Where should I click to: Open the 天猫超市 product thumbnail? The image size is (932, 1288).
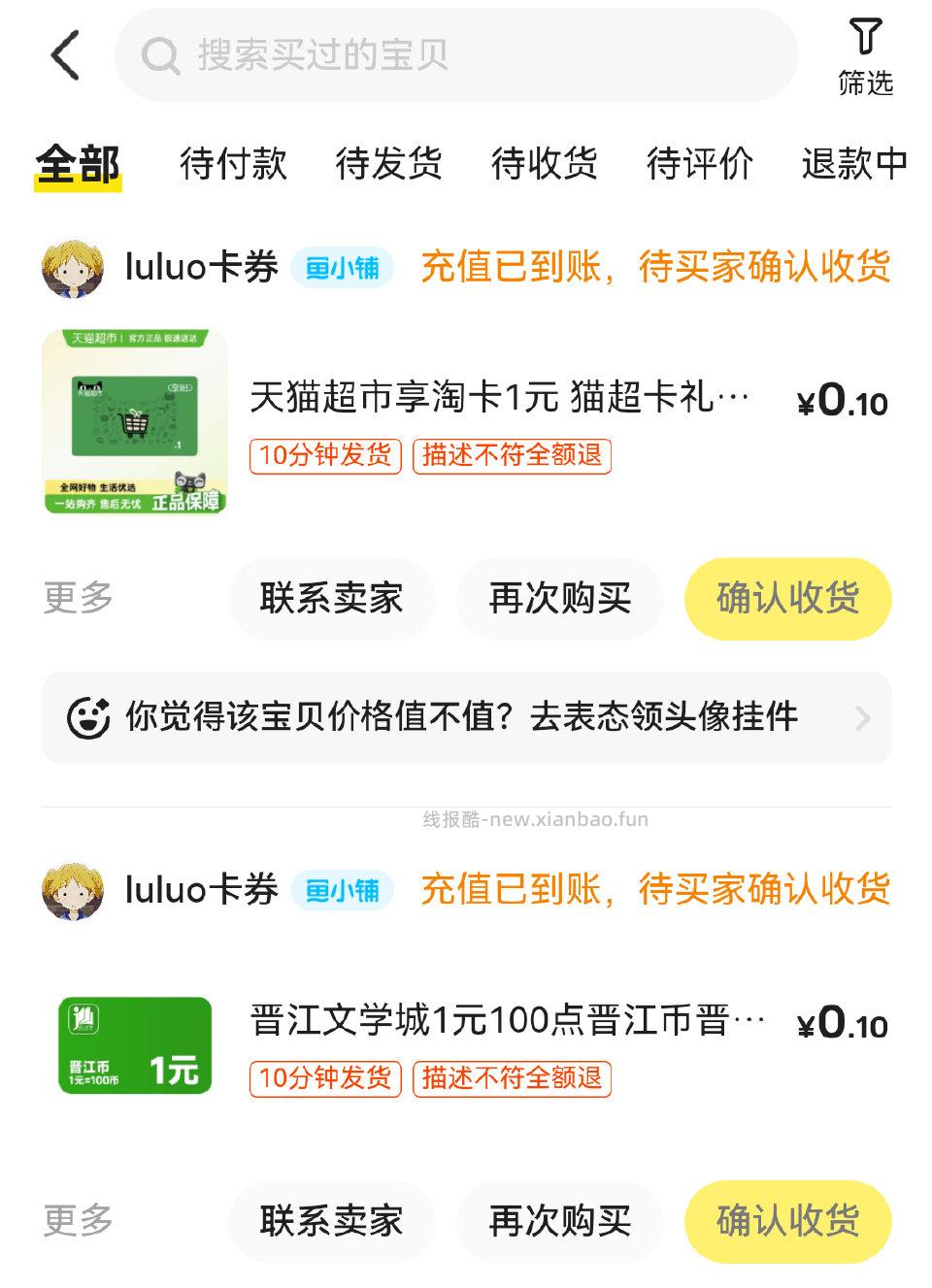[135, 420]
